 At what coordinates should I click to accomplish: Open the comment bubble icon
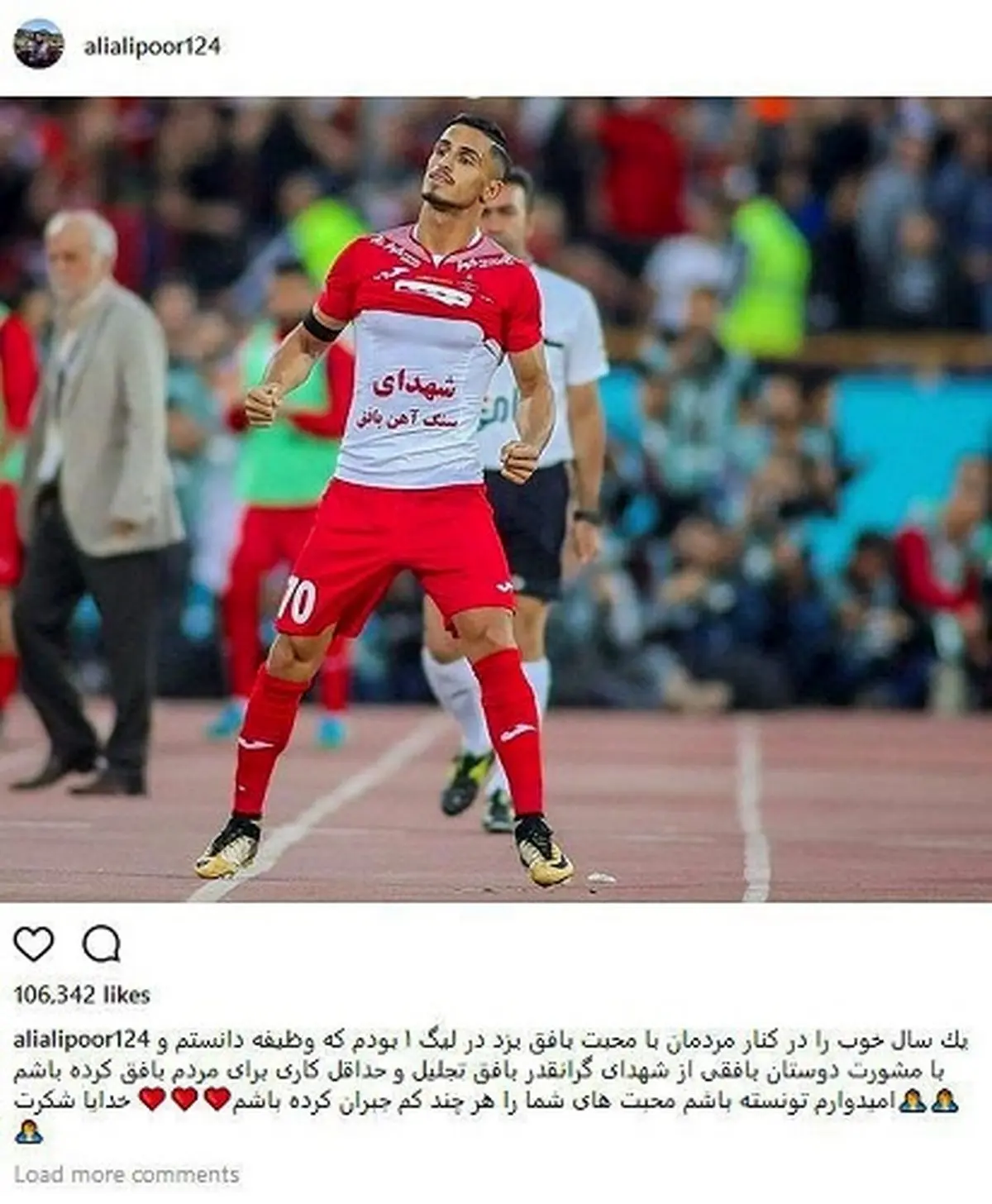pyautogui.click(x=102, y=944)
